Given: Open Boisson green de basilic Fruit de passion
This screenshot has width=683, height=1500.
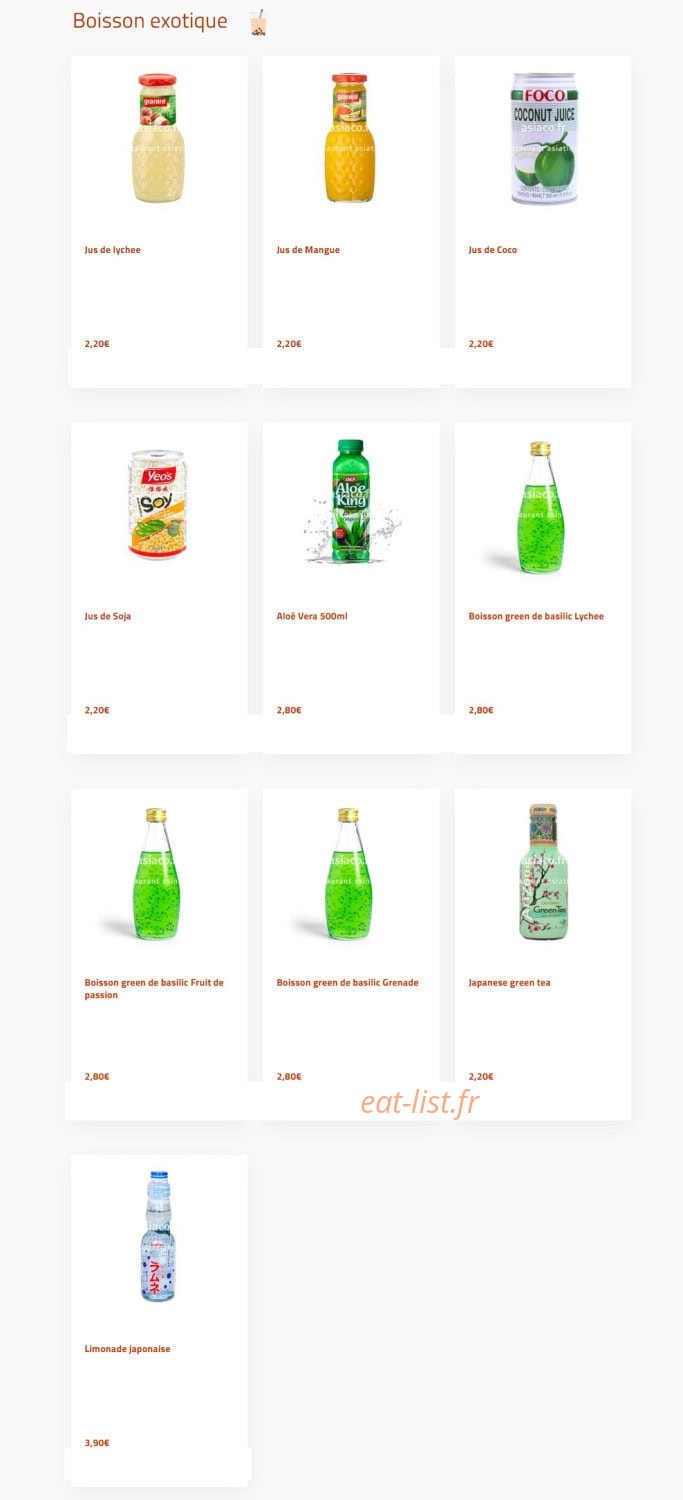Looking at the screenshot, I should [159, 954].
